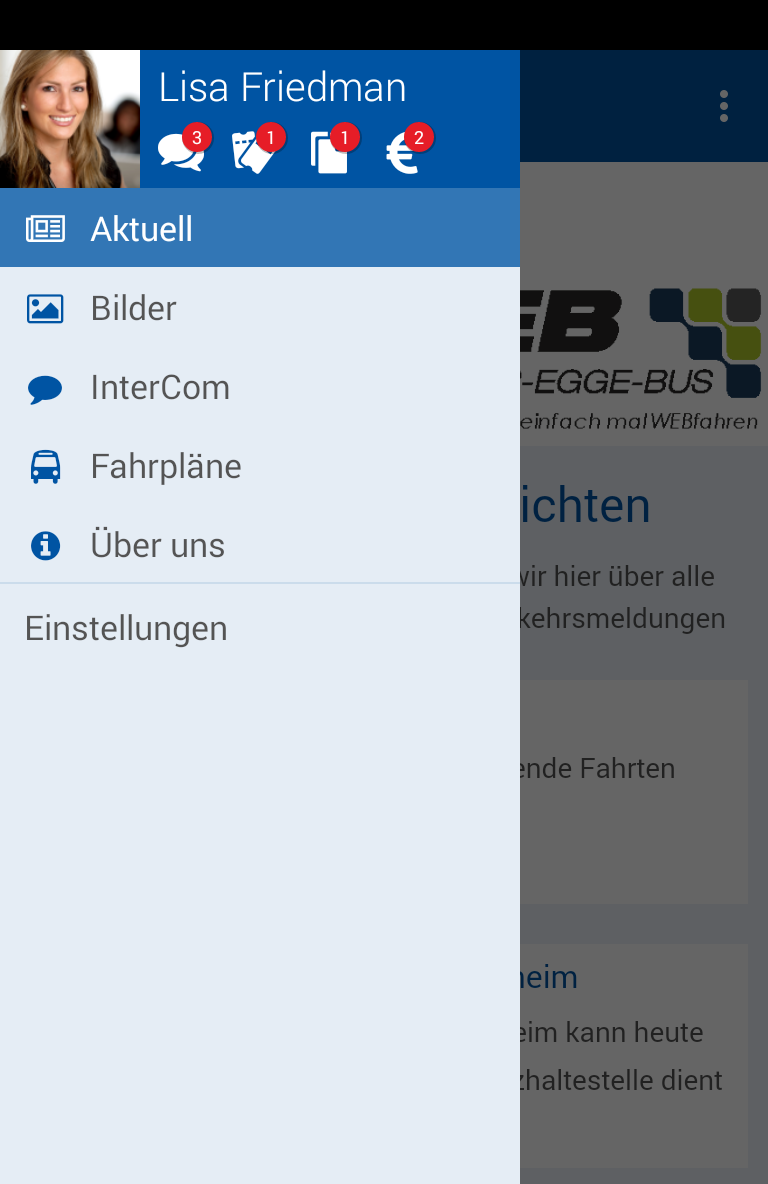Open the chat messages icon with 3 notifications
Image resolution: width=768 pixels, height=1184 pixels.
click(x=182, y=152)
